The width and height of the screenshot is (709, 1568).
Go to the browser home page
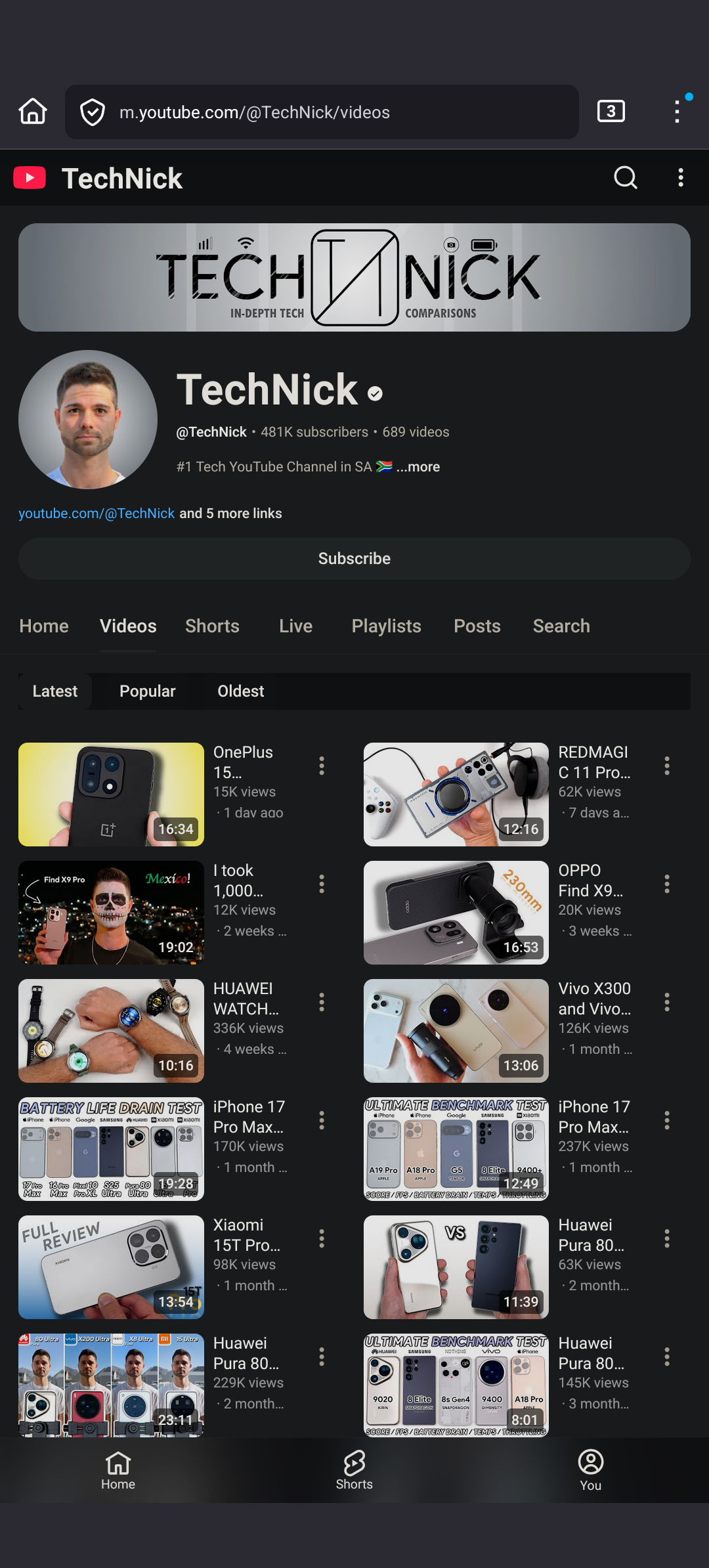tap(33, 112)
